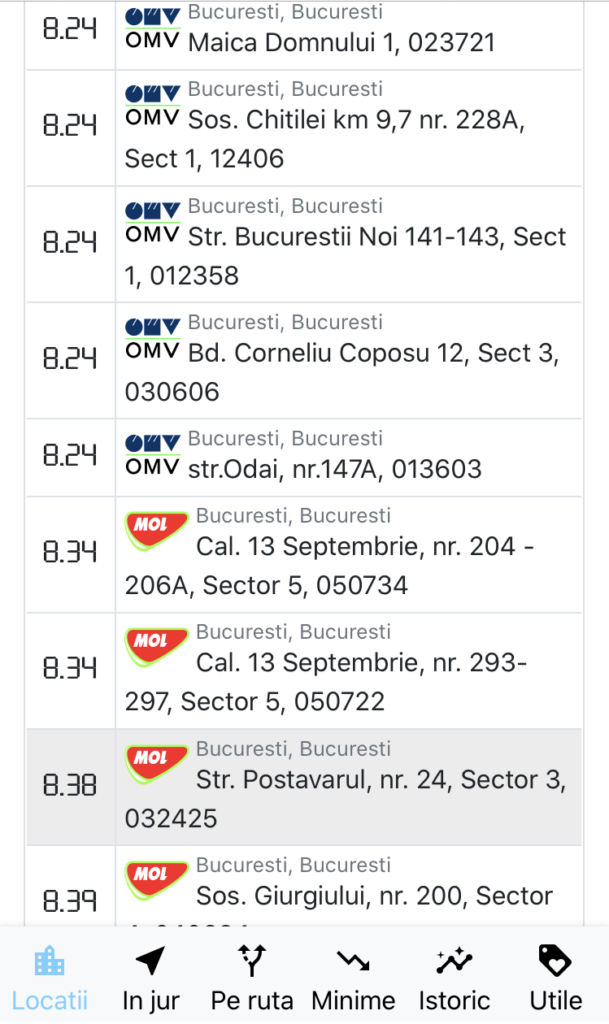Screen dimensions: 609x1024
Task: Switch to the In jur tab
Action: [151, 978]
